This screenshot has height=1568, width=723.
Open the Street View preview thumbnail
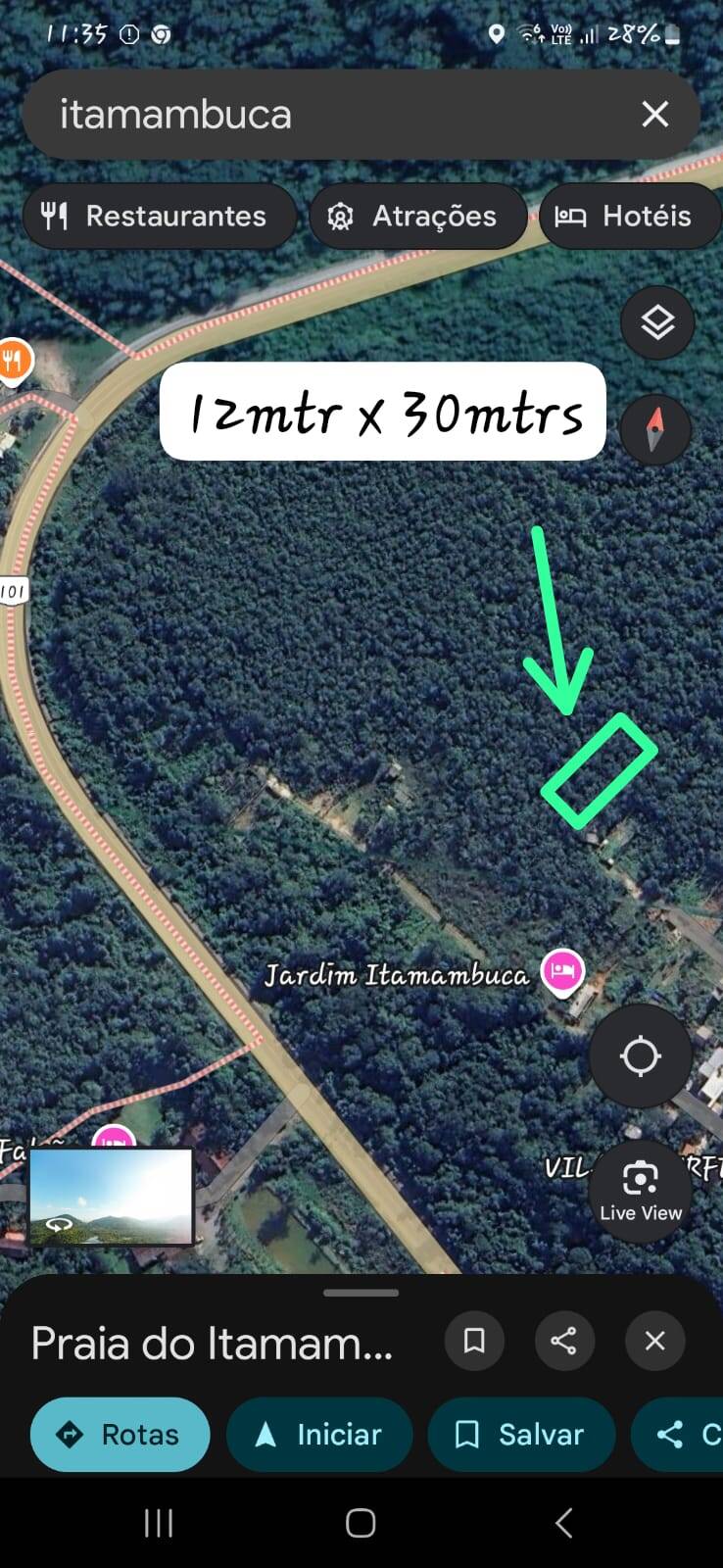click(x=113, y=1196)
